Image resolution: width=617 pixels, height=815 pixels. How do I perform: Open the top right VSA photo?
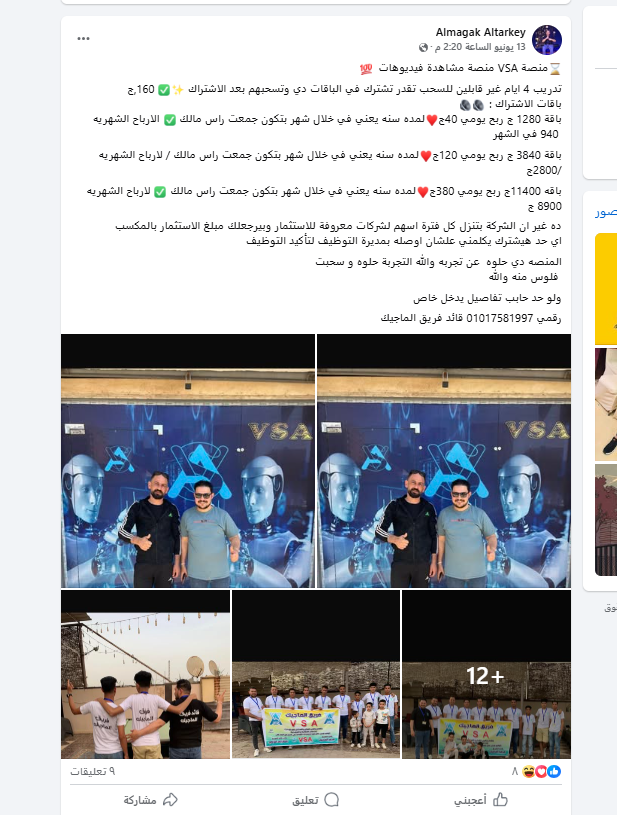(444, 461)
